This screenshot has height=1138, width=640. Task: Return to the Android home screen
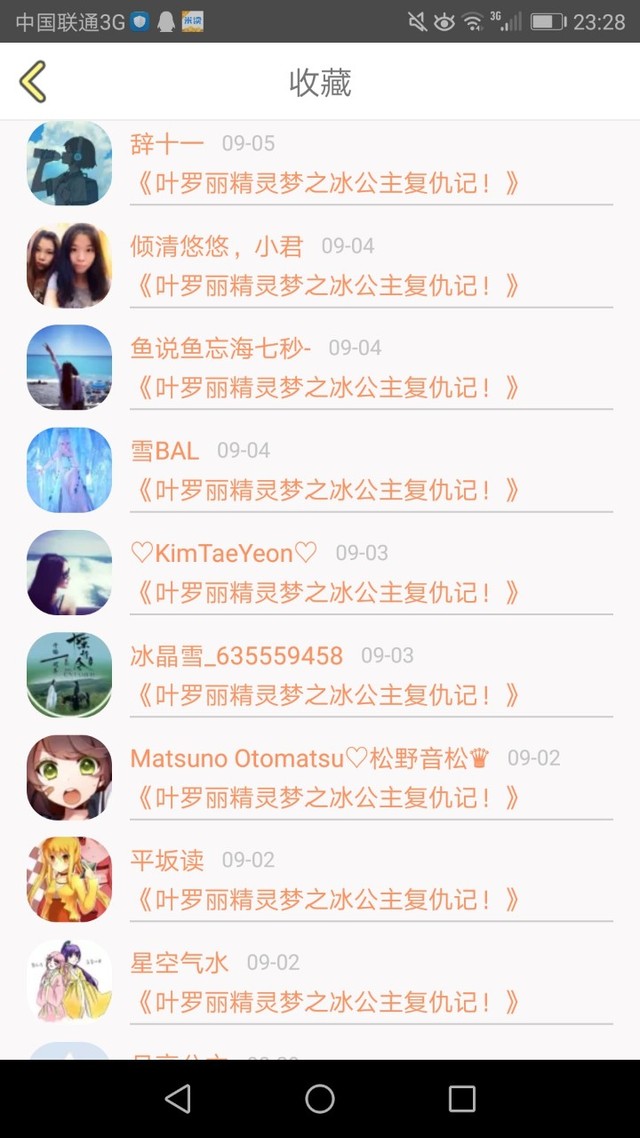[320, 1099]
